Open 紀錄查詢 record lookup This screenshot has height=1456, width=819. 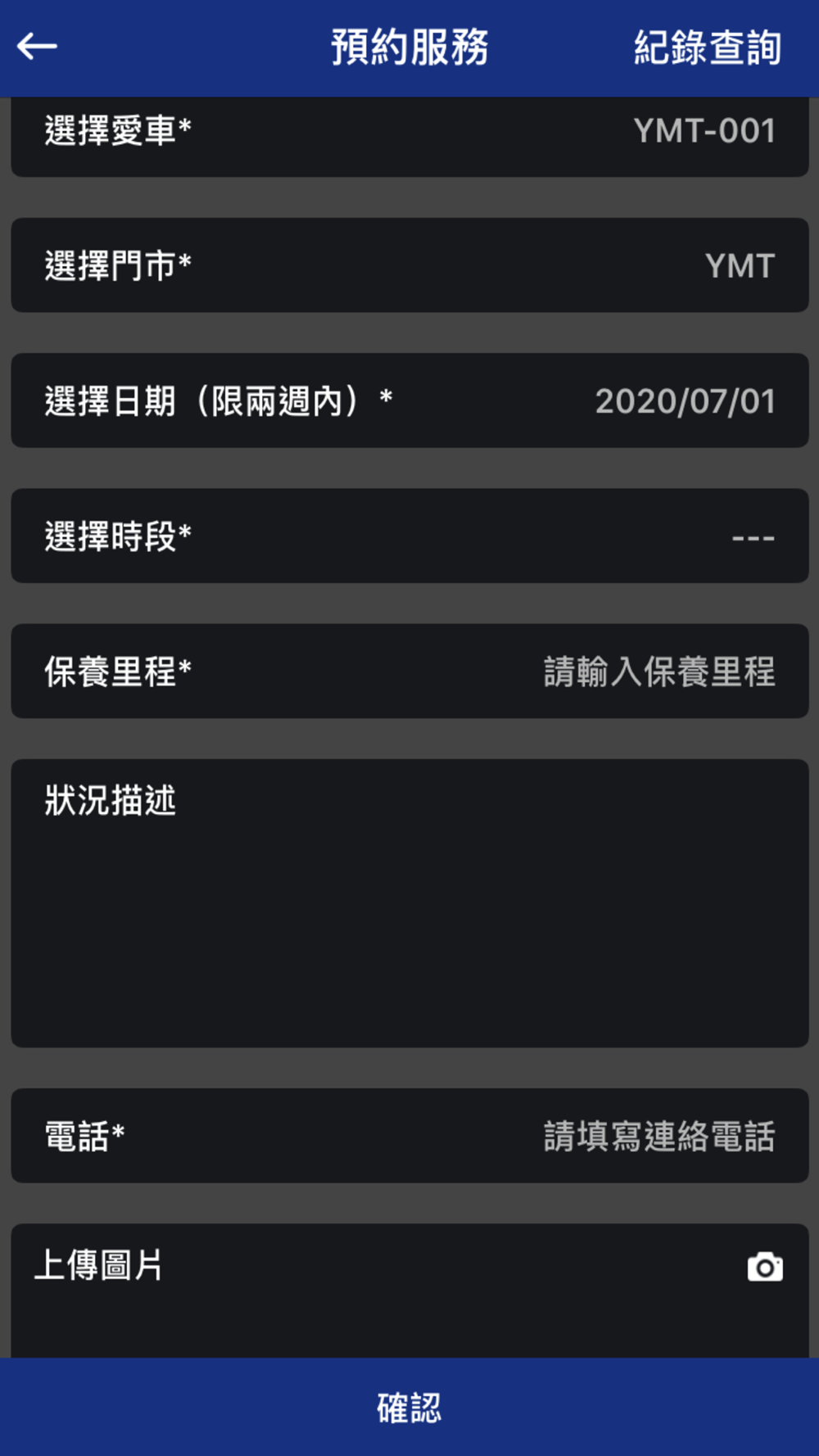tap(708, 47)
